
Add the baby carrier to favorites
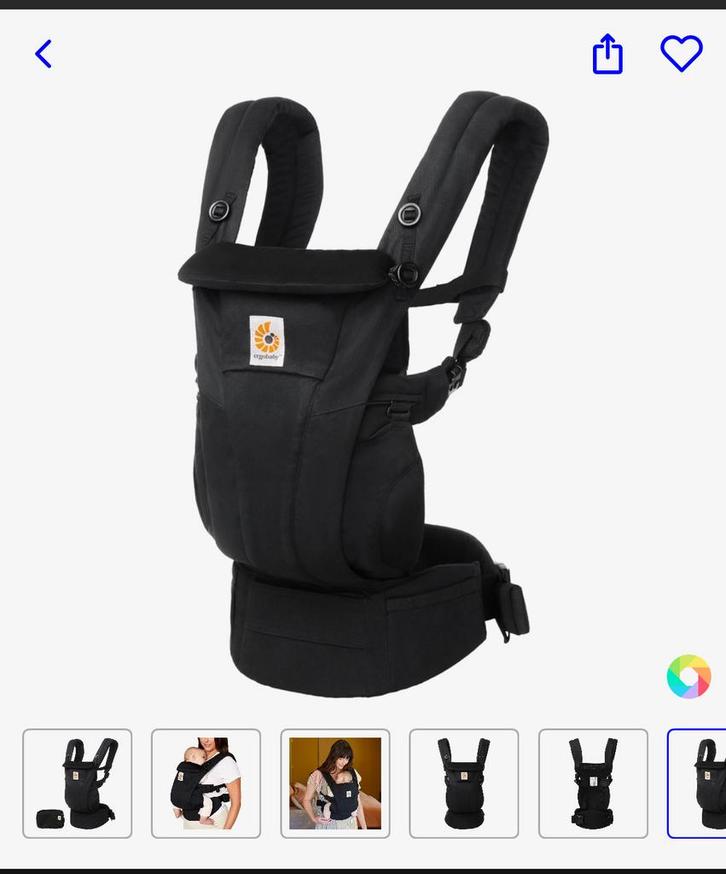coord(681,53)
